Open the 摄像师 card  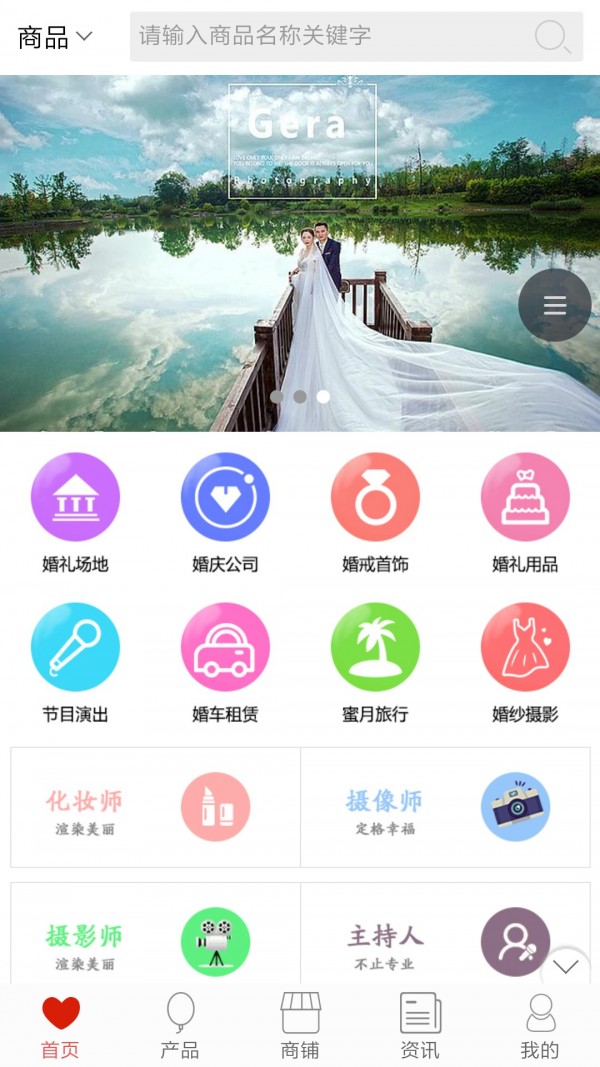[x=445, y=807]
